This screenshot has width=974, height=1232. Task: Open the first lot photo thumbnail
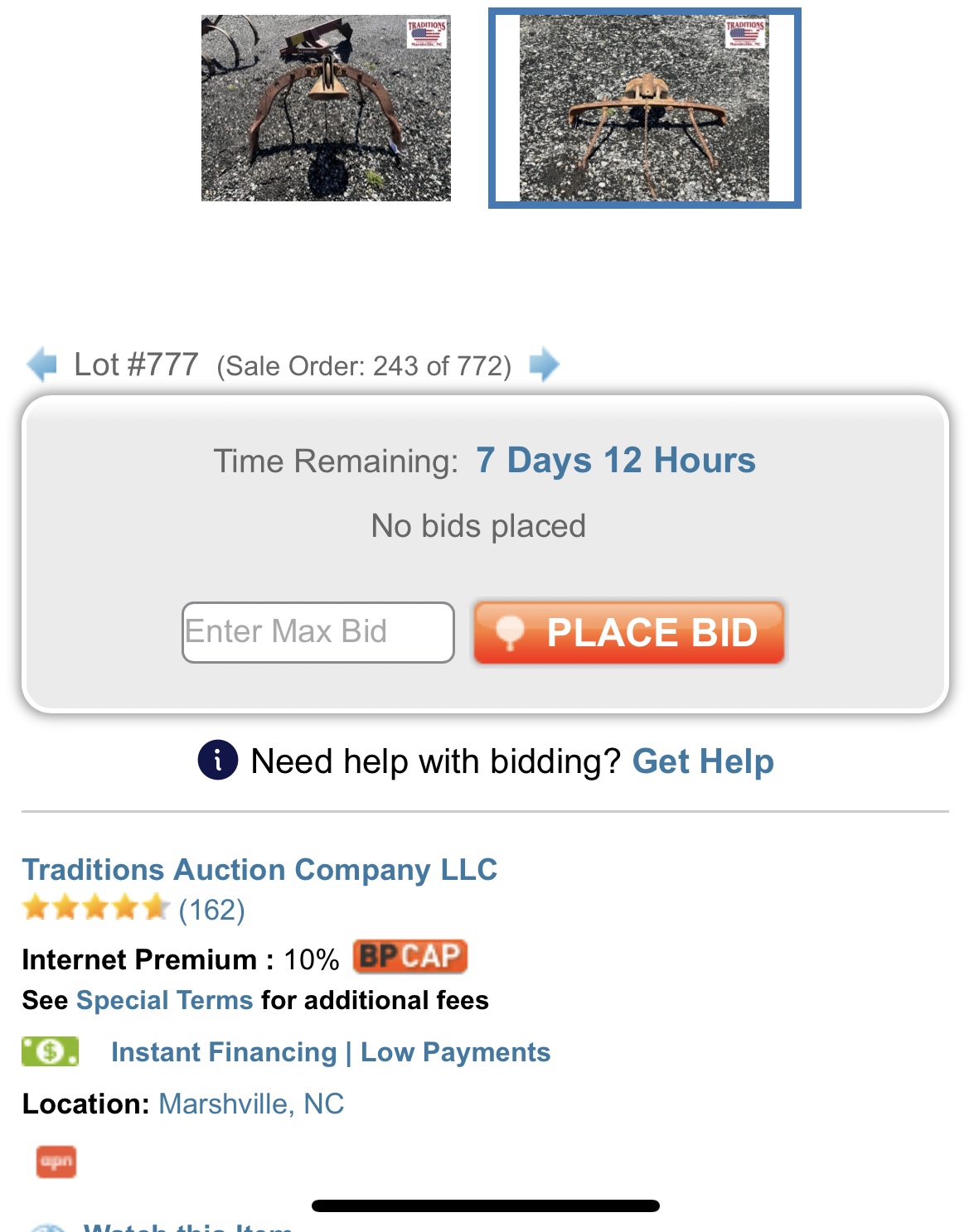(x=326, y=108)
